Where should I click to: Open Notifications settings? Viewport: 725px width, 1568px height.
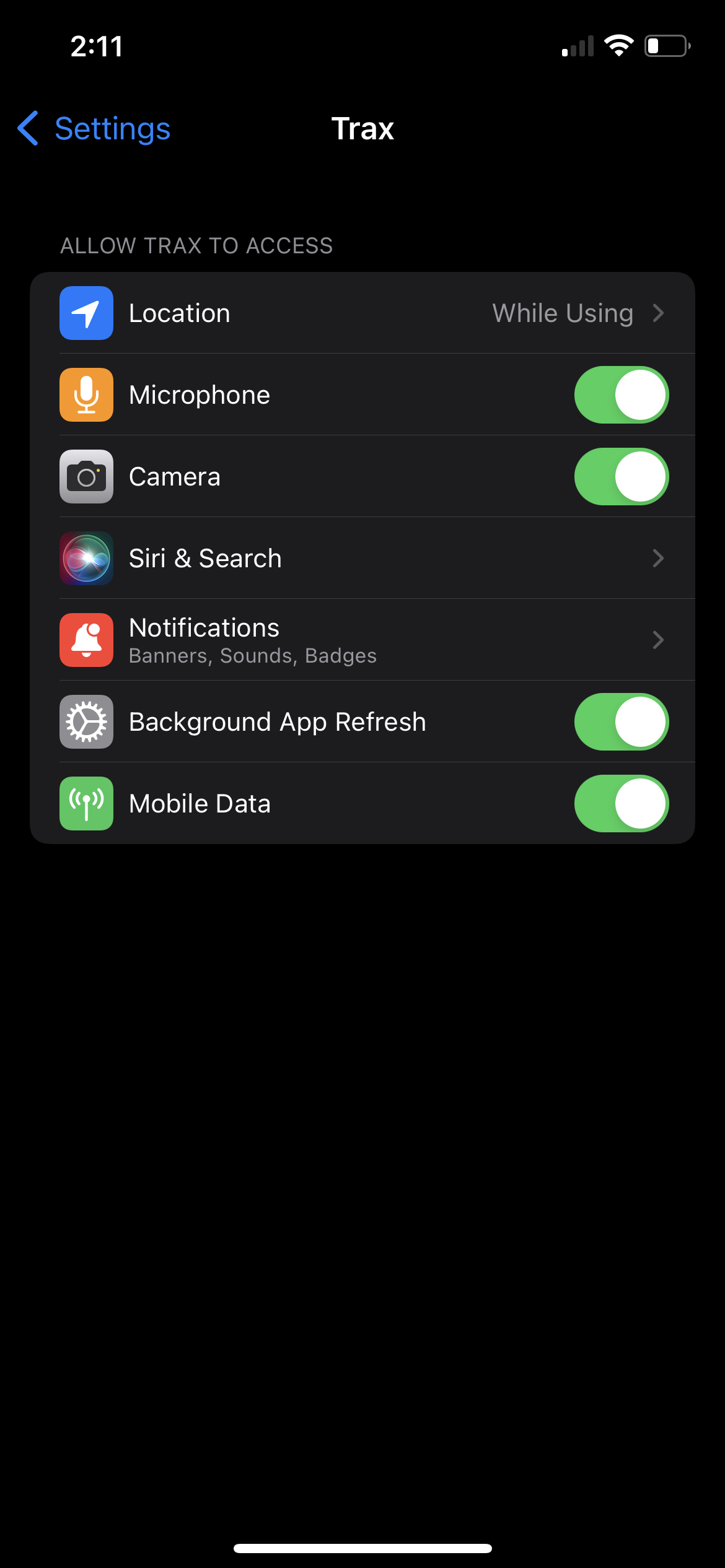click(362, 640)
